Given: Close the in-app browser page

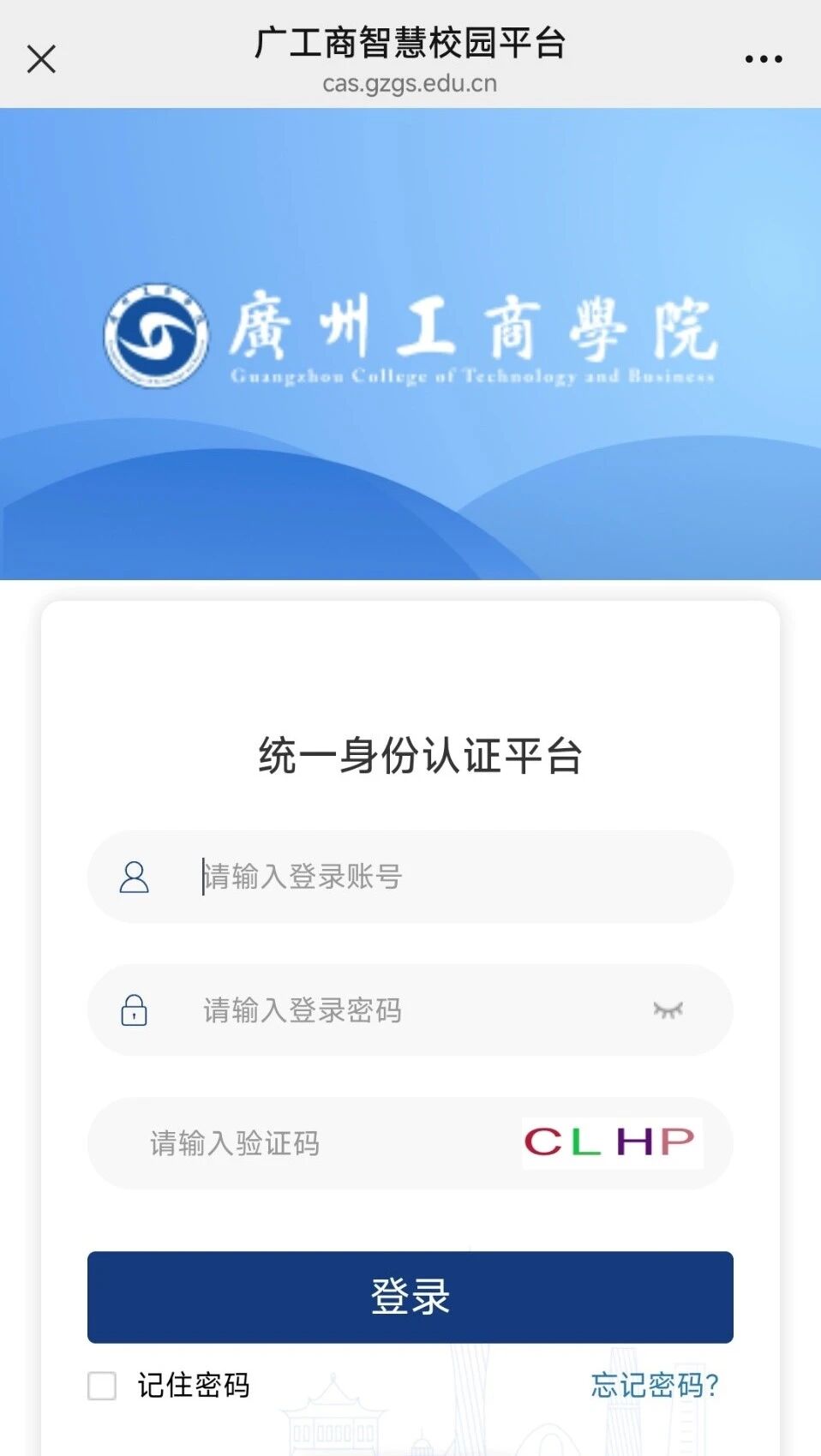Looking at the screenshot, I should [x=41, y=59].
